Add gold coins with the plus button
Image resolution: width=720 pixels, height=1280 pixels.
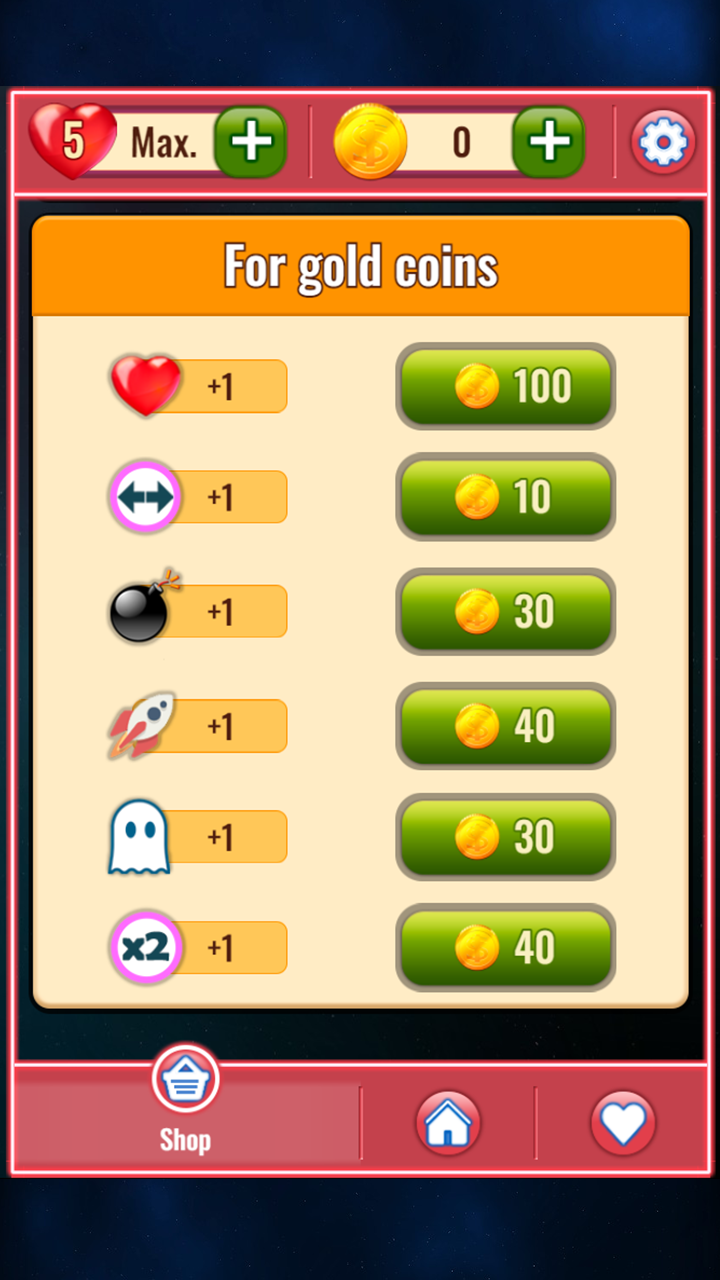click(549, 142)
